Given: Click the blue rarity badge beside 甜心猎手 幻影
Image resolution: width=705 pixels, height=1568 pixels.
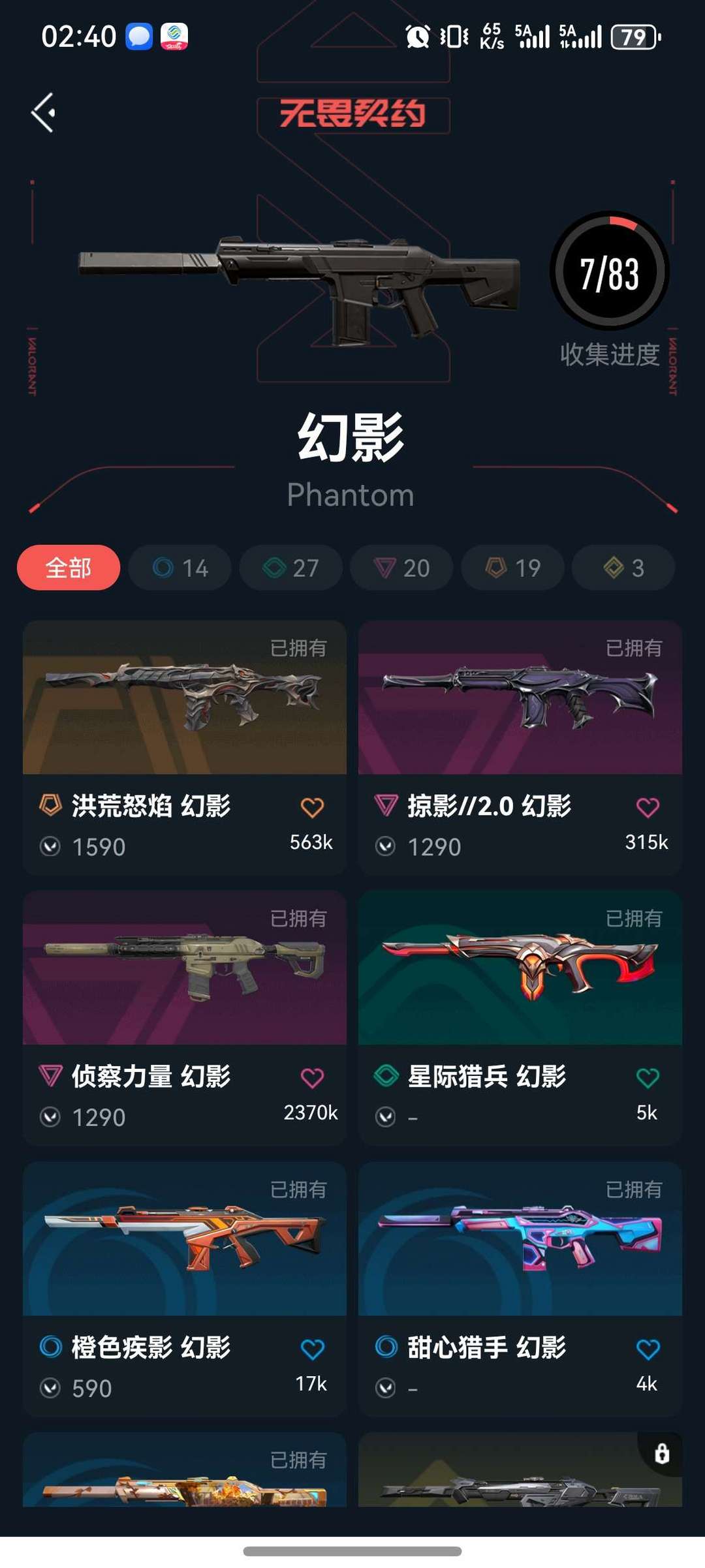Looking at the screenshot, I should 387,1347.
